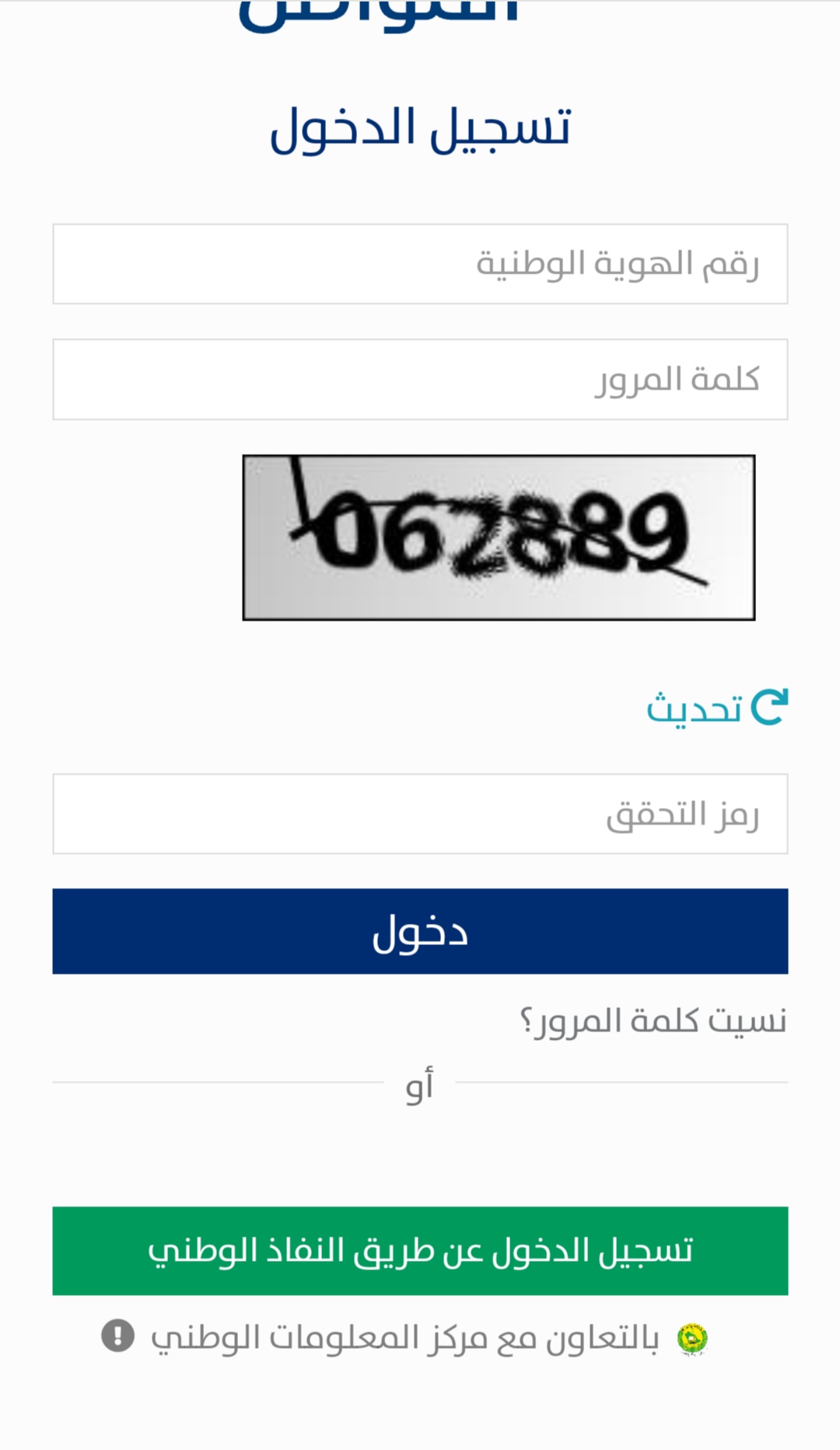This screenshot has width=840, height=1450.
Task: Open the info icon beside the National Information Center text
Action: tap(118, 1336)
